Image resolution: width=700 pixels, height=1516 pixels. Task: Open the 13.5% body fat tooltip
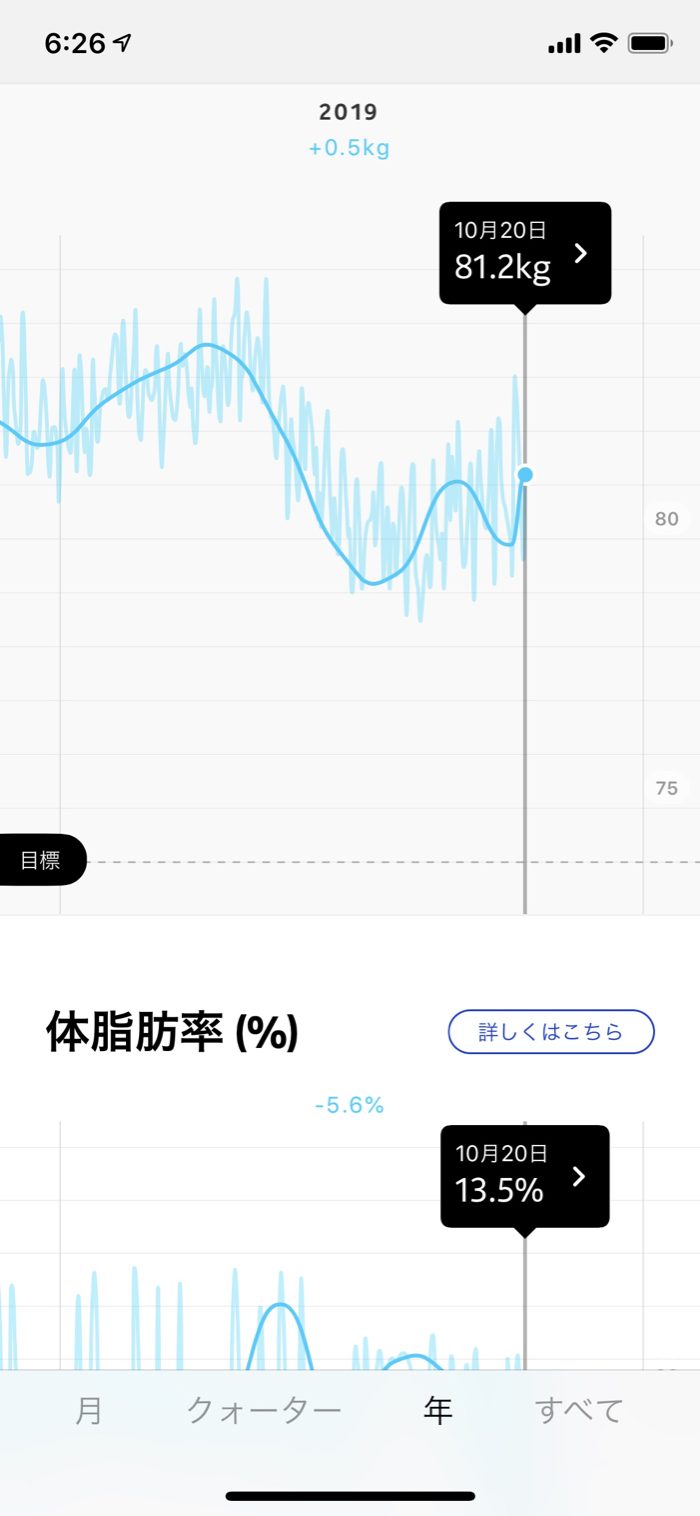pos(525,1177)
